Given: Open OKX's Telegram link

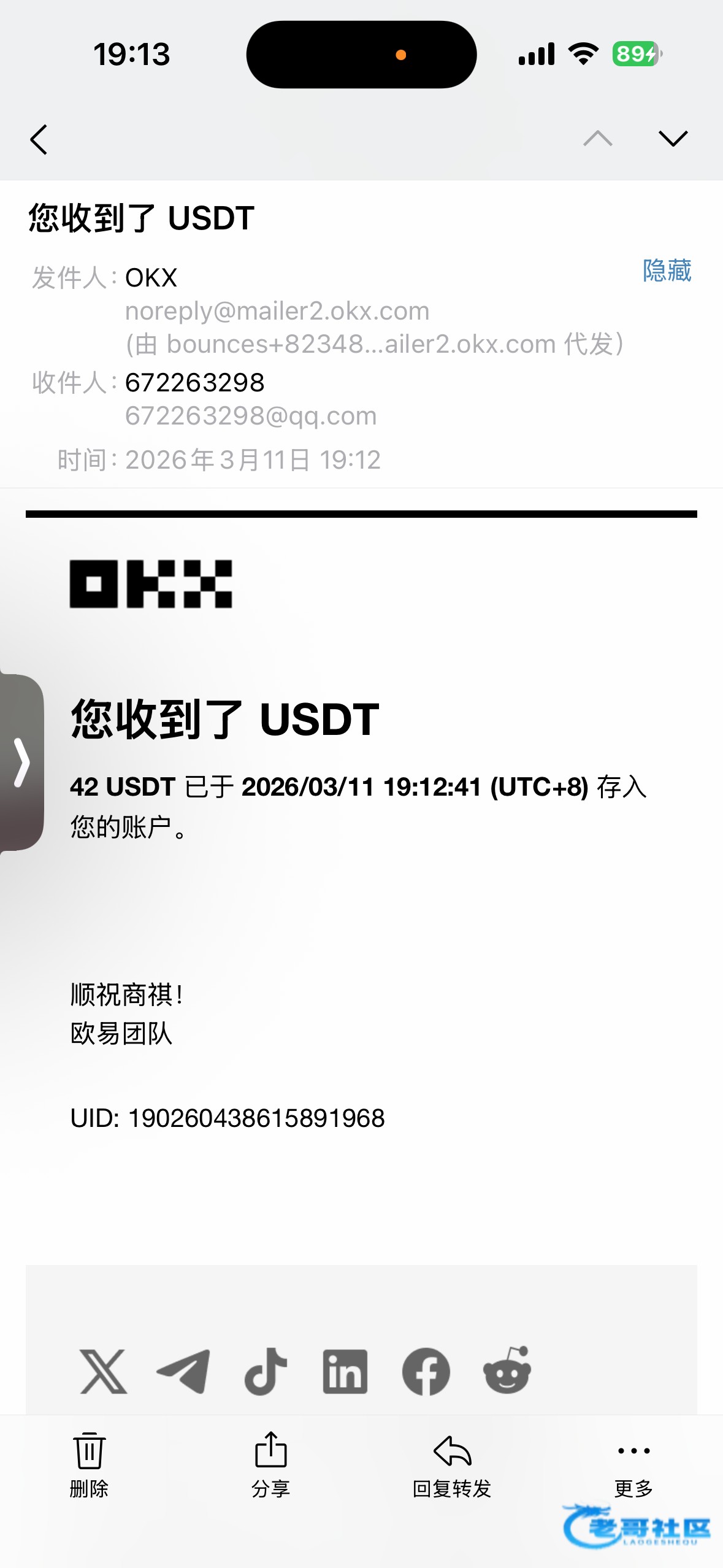Looking at the screenshot, I should pos(183,1372).
